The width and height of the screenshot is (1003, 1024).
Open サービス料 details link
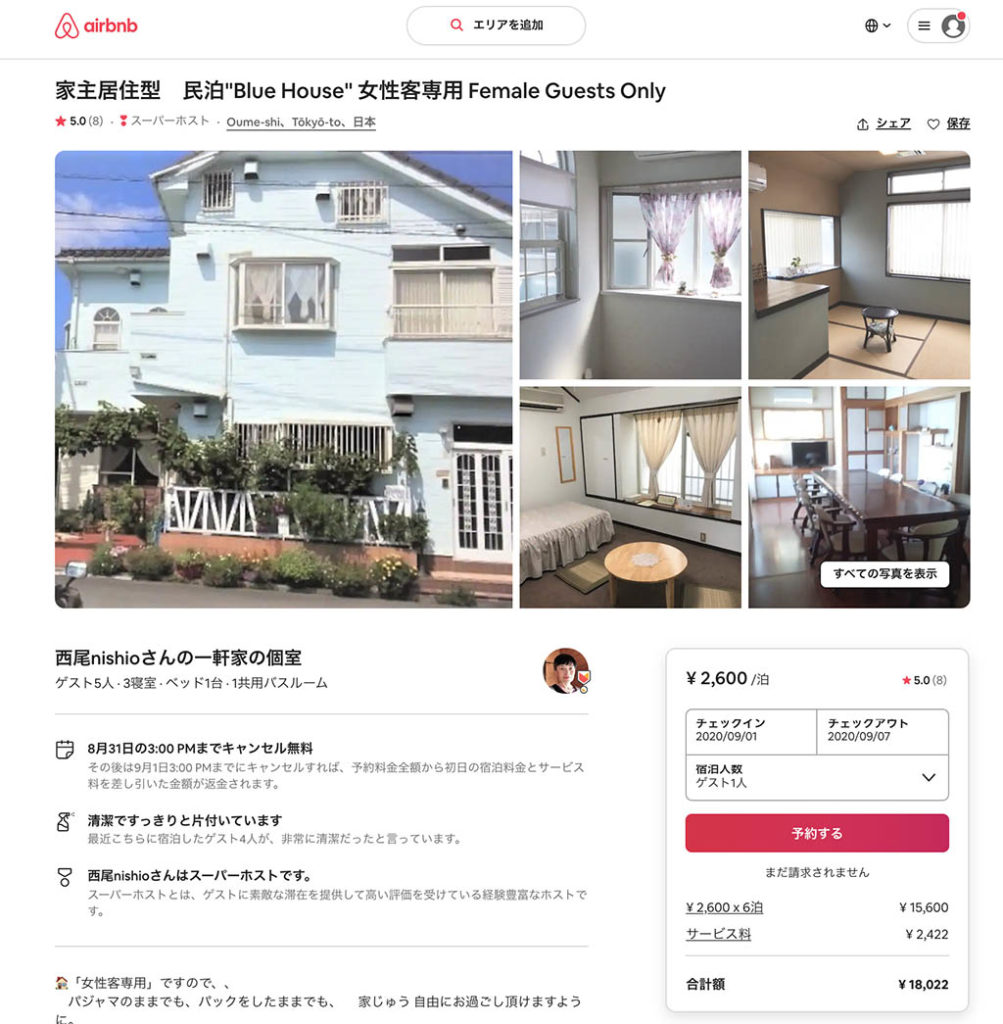click(718, 934)
